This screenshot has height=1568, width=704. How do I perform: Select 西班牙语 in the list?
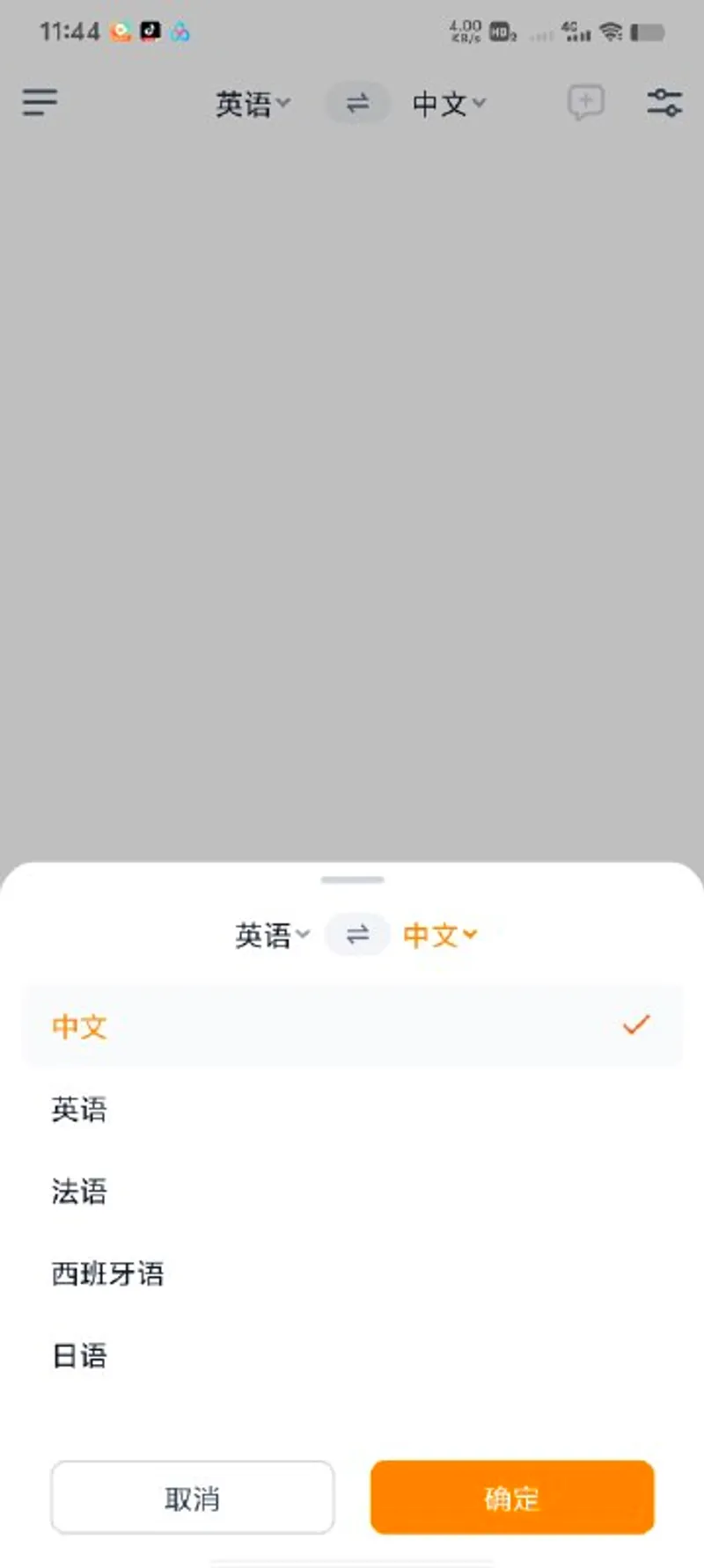coord(110,1273)
